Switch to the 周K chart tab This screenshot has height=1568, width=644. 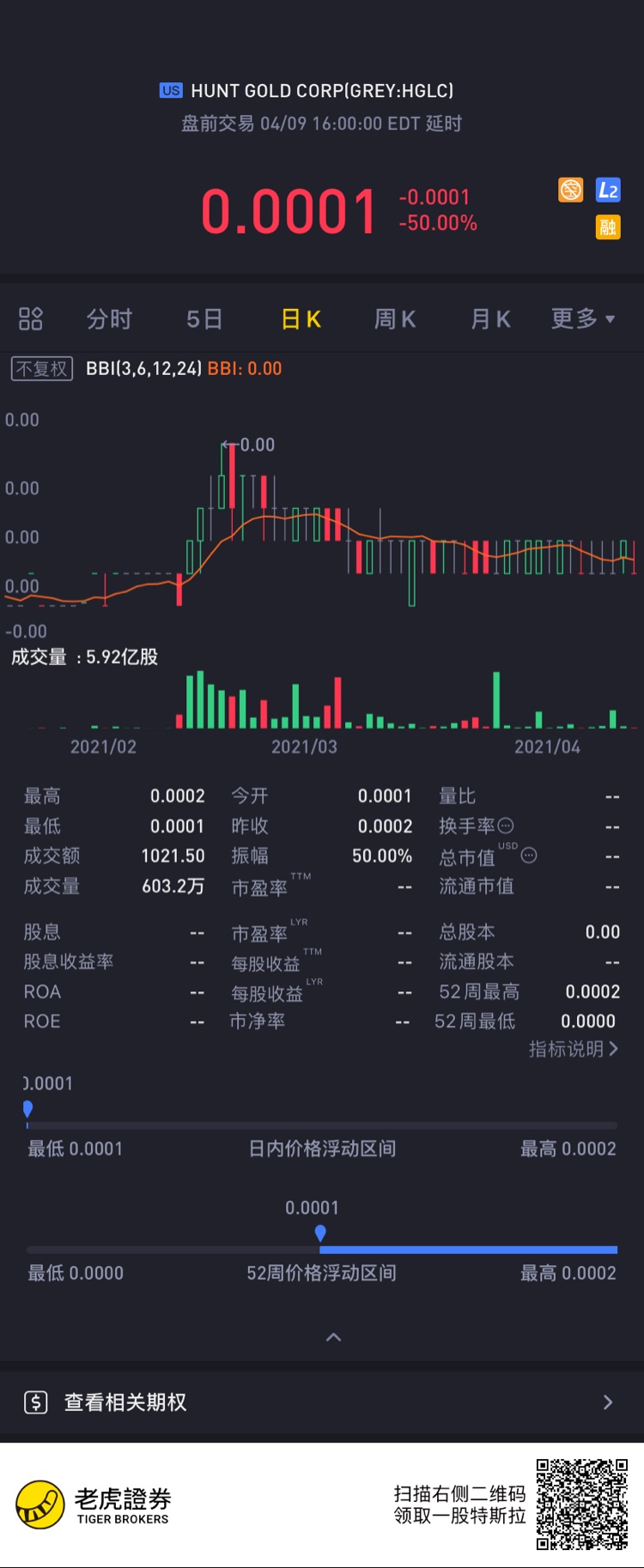[x=395, y=319]
